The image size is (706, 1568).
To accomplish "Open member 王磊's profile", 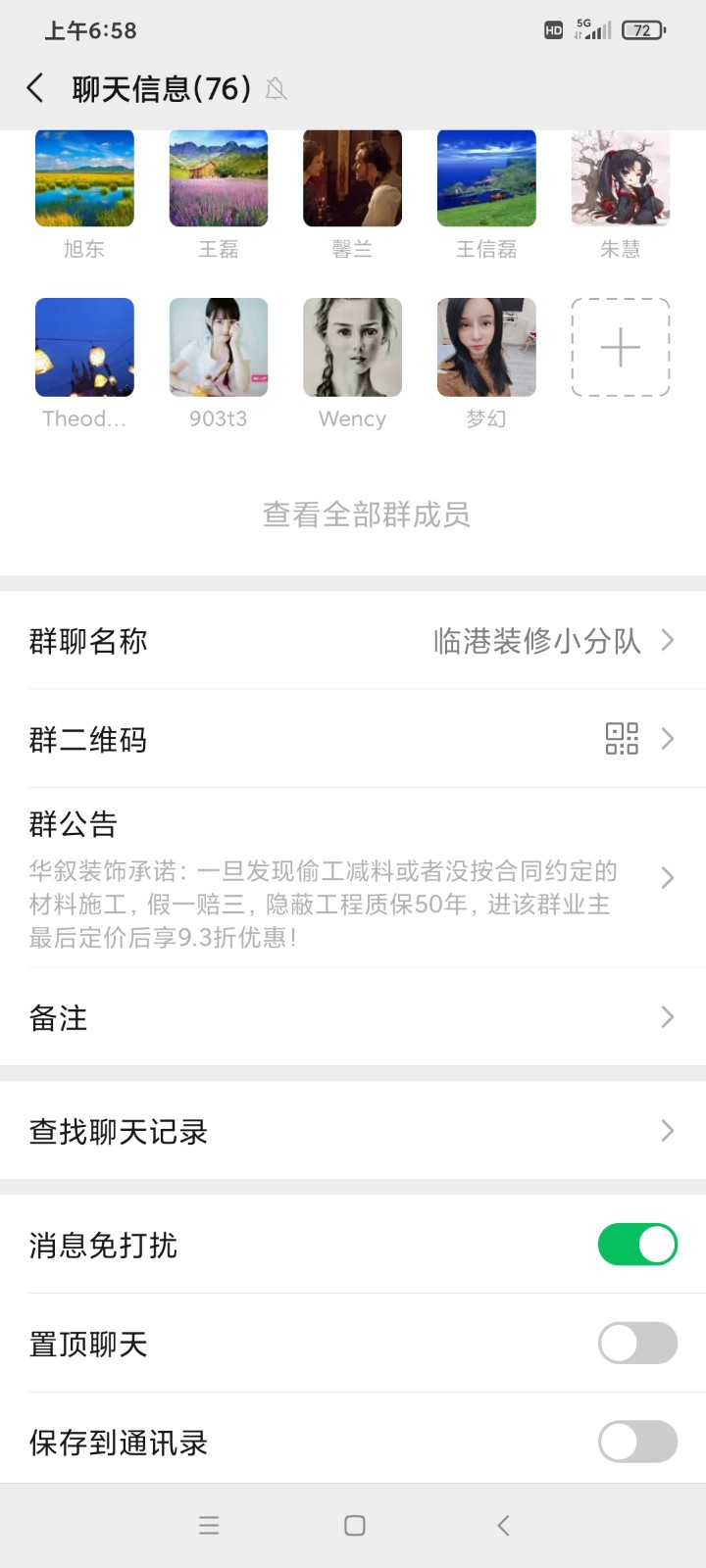I will [x=219, y=179].
